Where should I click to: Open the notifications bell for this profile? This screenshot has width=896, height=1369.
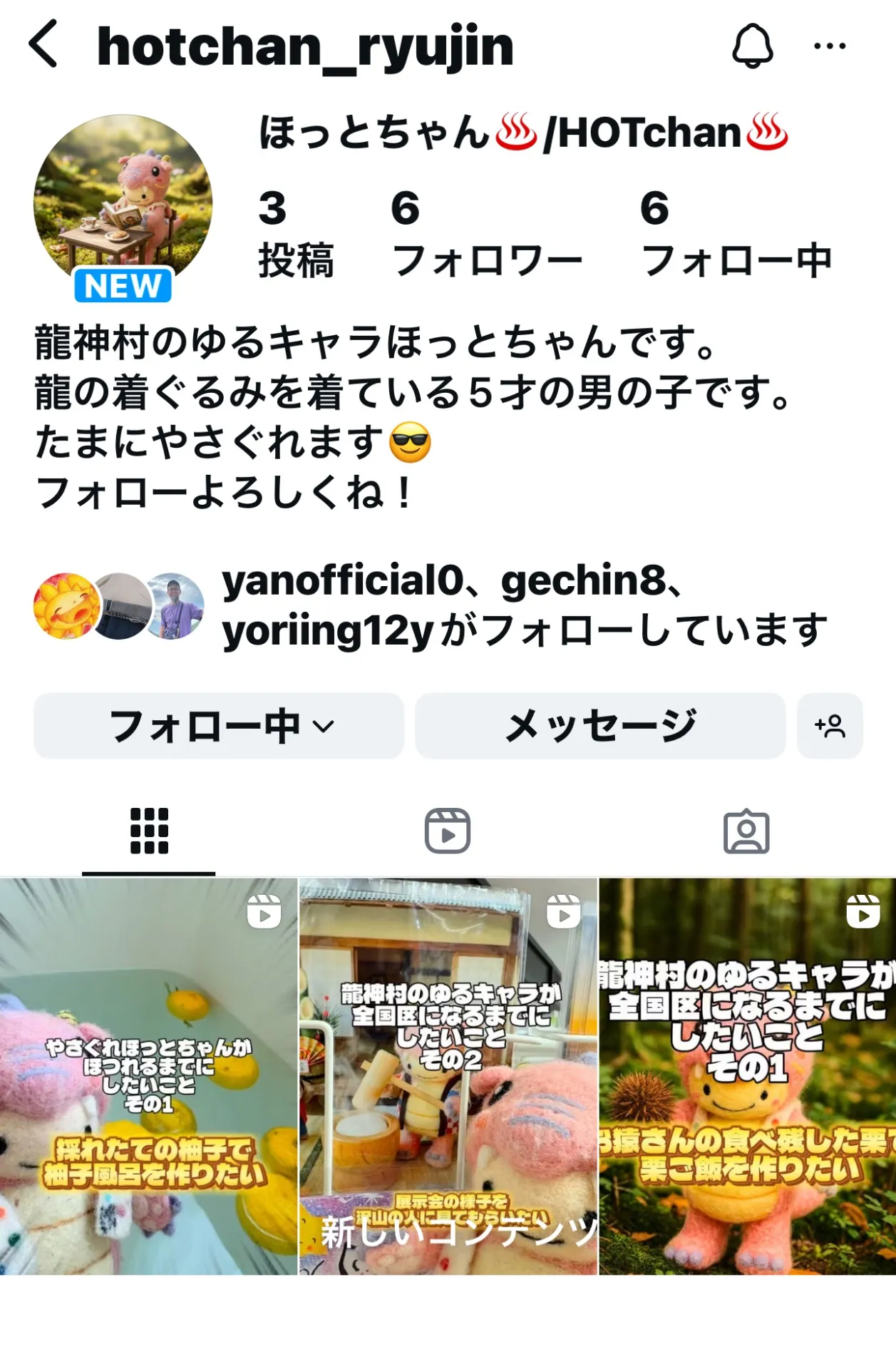point(752,46)
